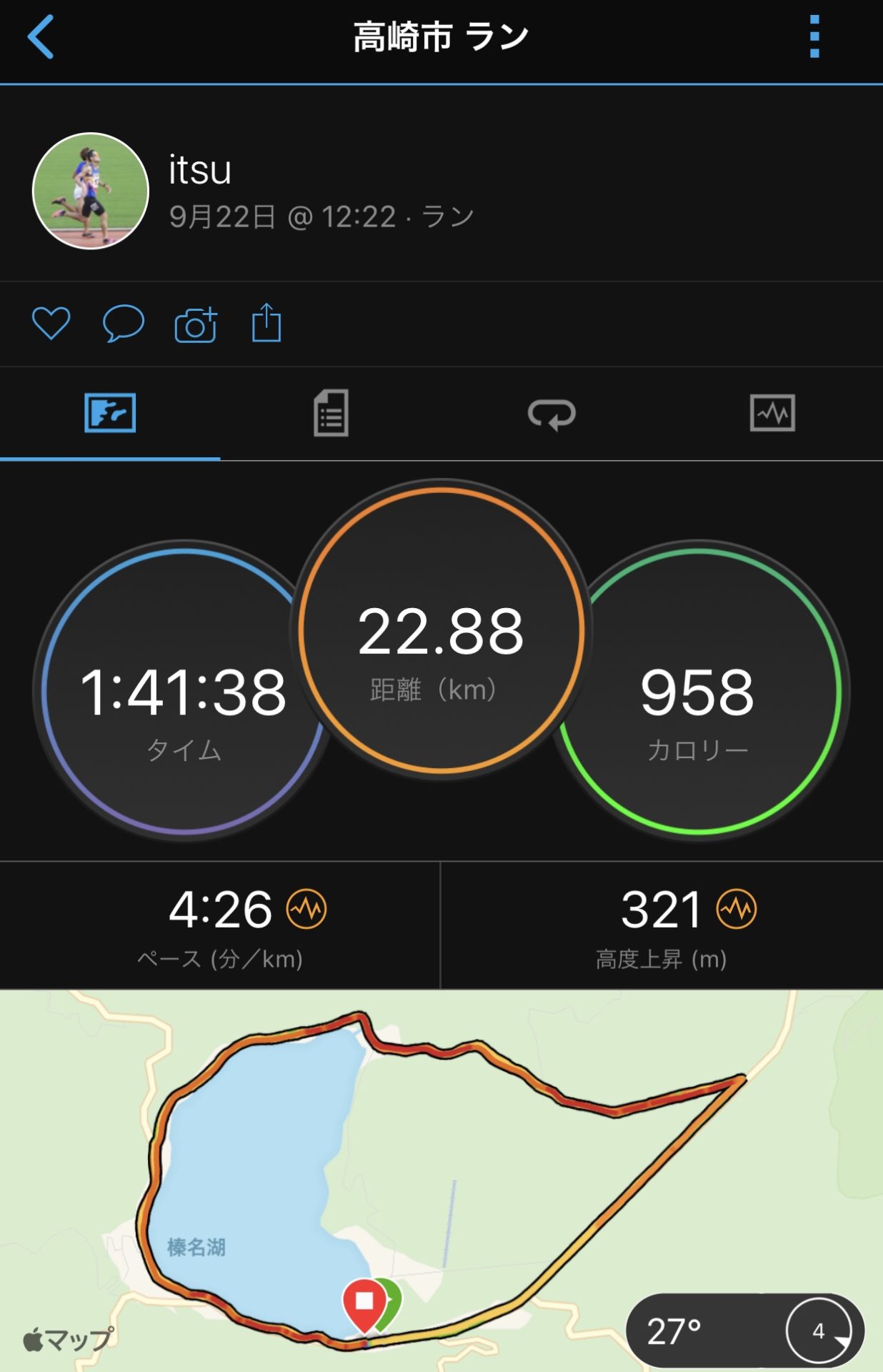Image resolution: width=883 pixels, height=1372 pixels.
Task: Open comments with the speech bubble icon
Action: click(123, 324)
